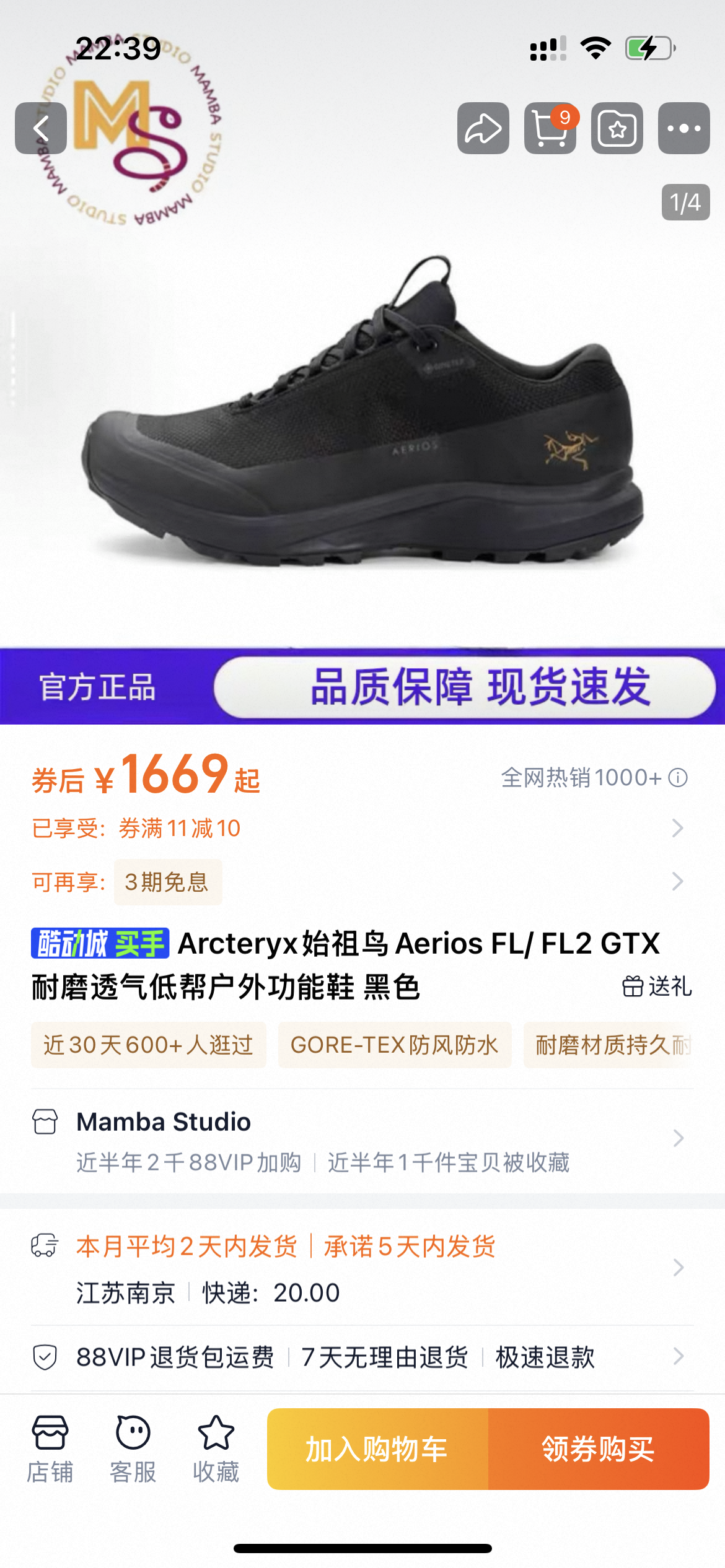
Task: Open the shopping cart with 9 items
Action: coord(550,128)
